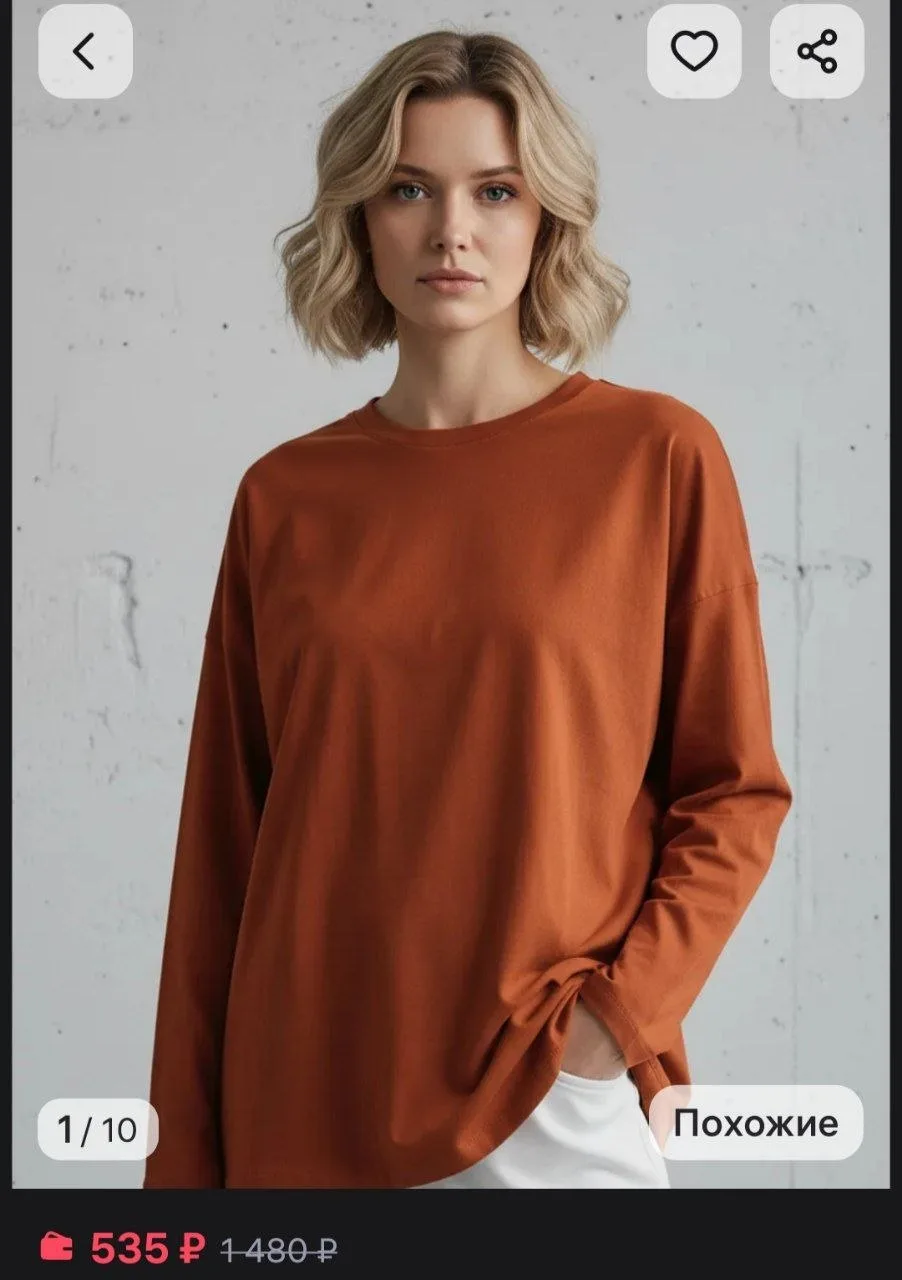Share this product

click(x=816, y=52)
